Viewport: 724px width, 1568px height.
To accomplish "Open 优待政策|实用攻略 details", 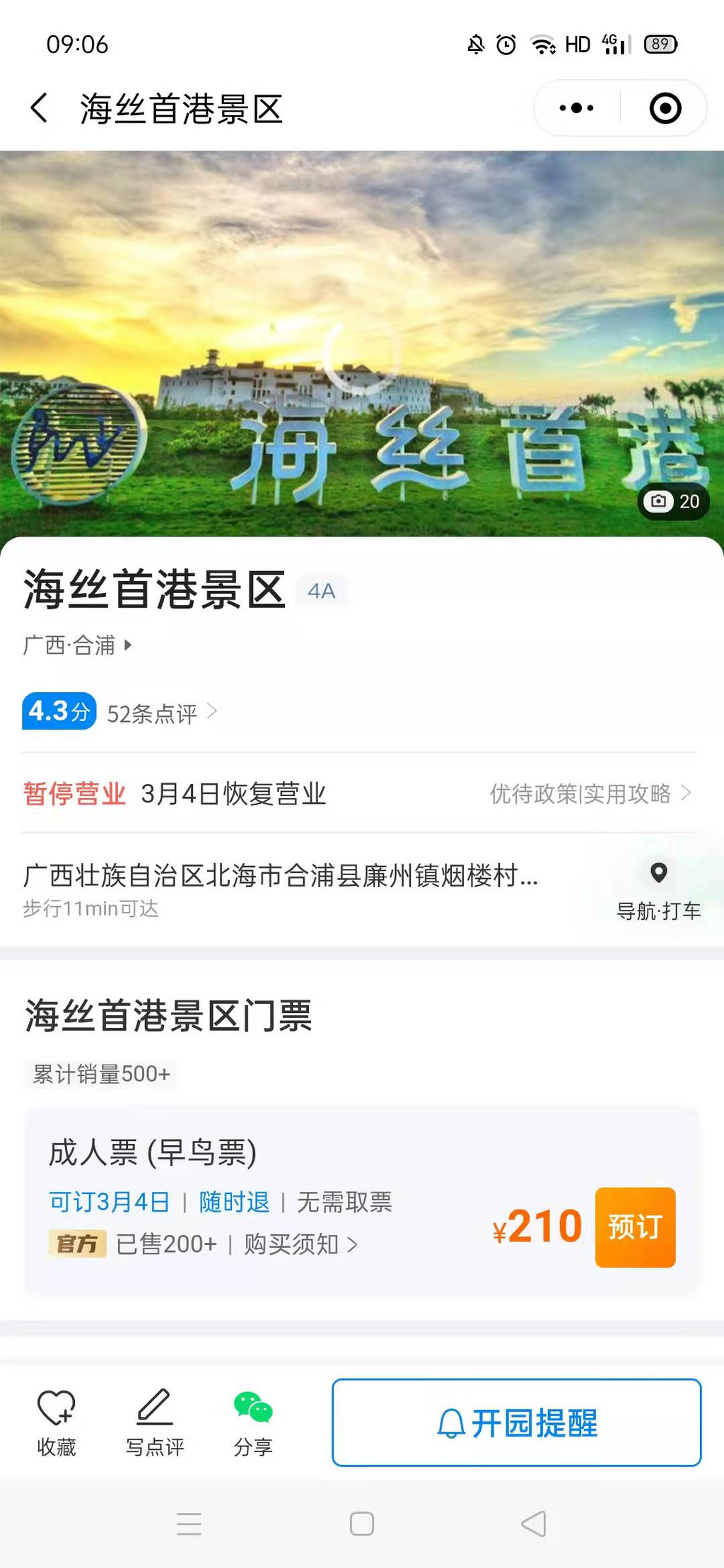I will [x=590, y=793].
